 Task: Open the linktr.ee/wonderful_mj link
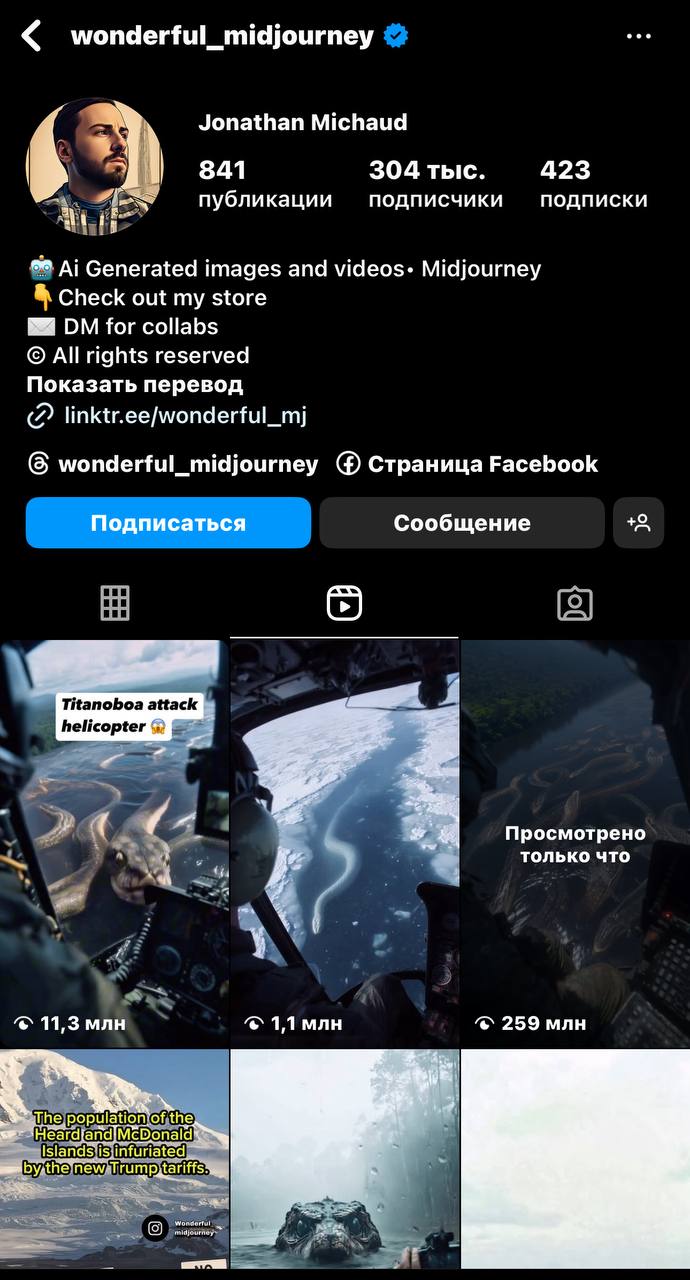point(184,414)
